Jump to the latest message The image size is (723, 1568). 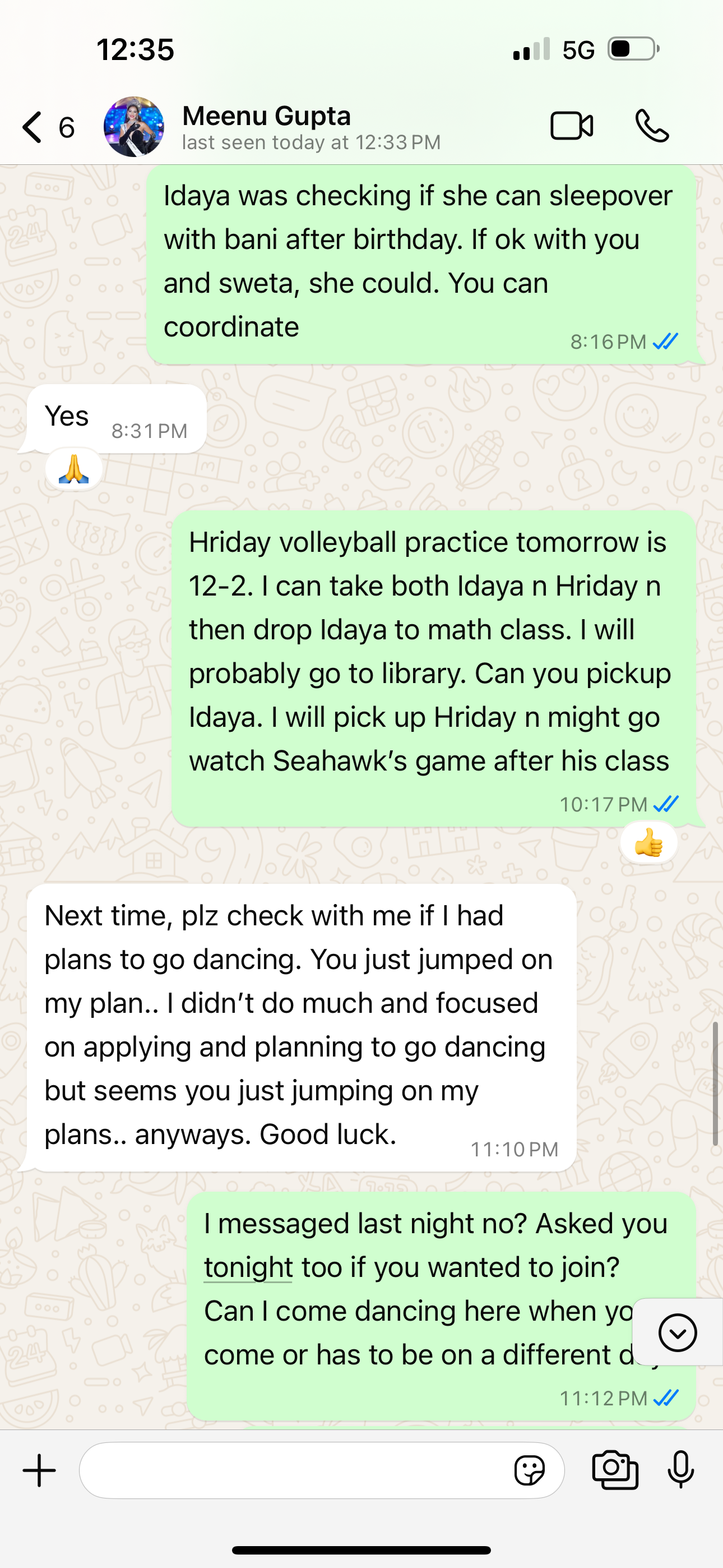676,1332
